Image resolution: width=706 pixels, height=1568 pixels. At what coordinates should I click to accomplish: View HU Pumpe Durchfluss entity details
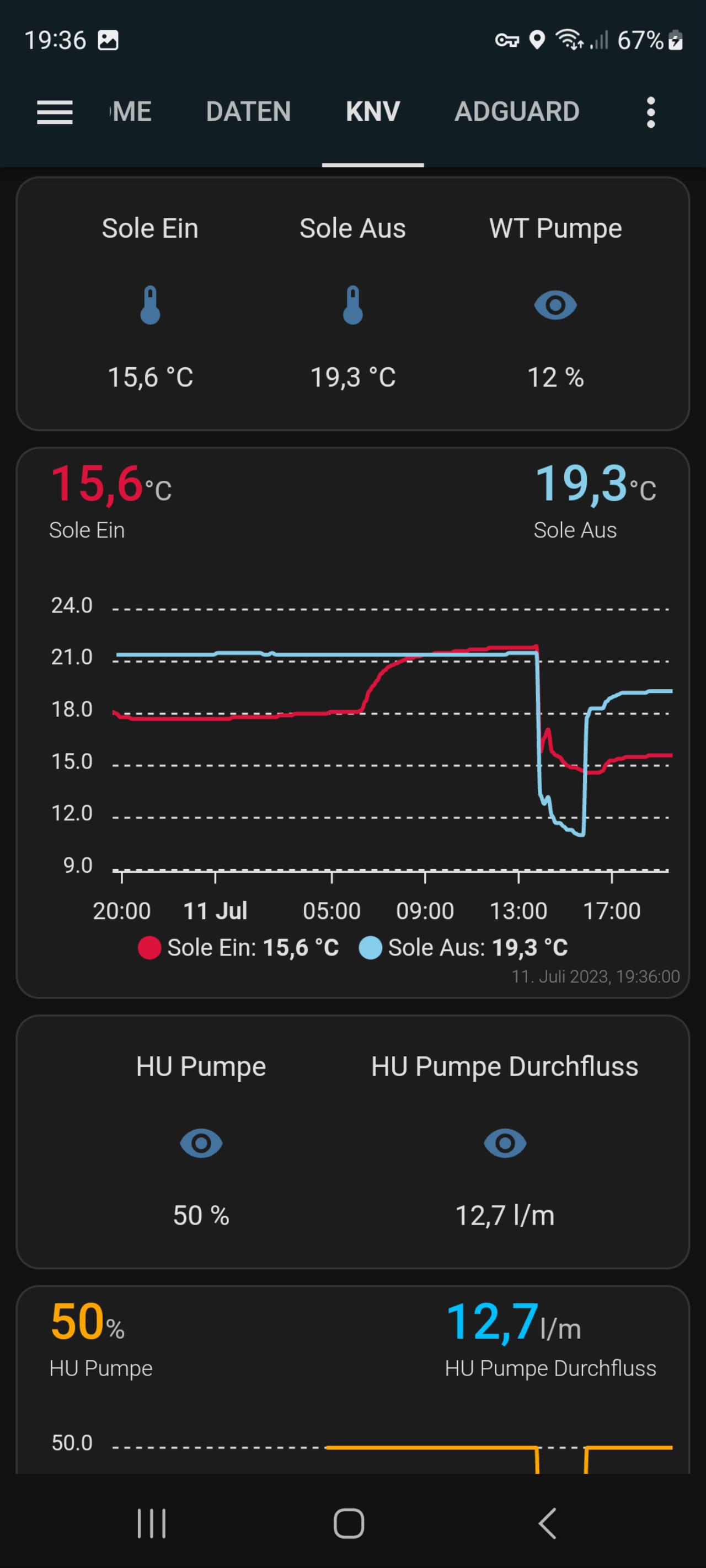tap(504, 1142)
